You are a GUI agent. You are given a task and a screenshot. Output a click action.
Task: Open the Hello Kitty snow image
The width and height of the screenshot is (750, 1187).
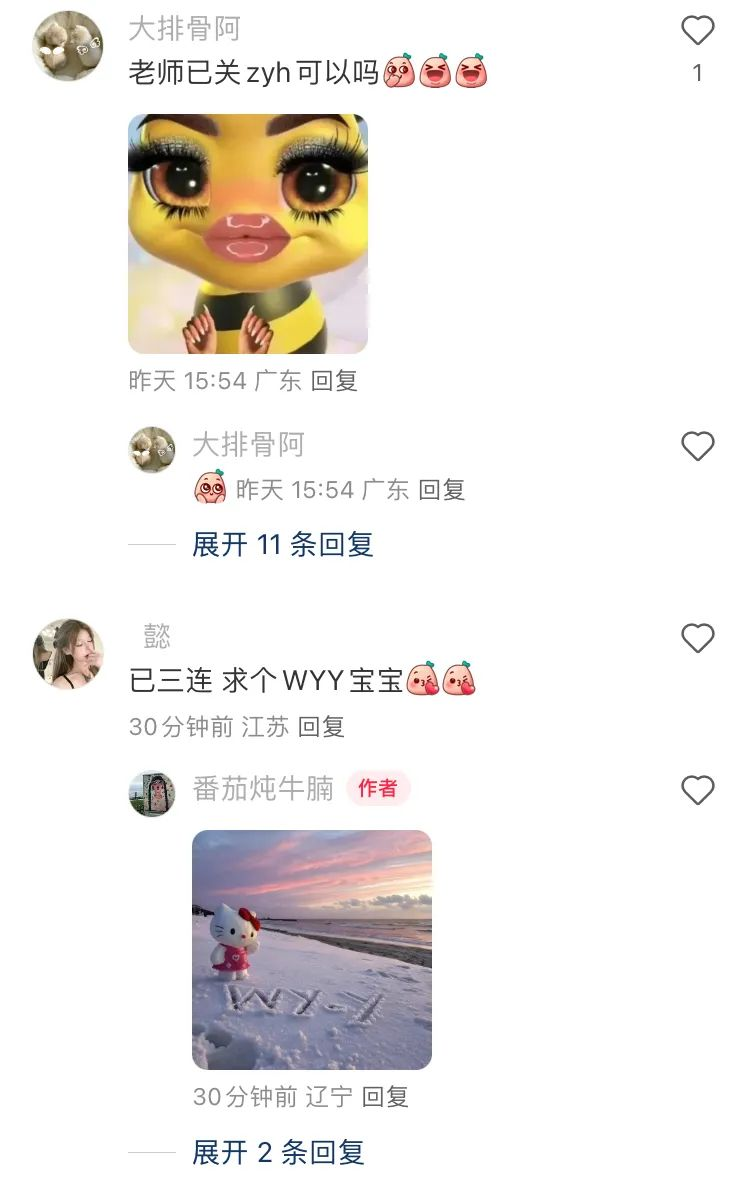(311, 950)
